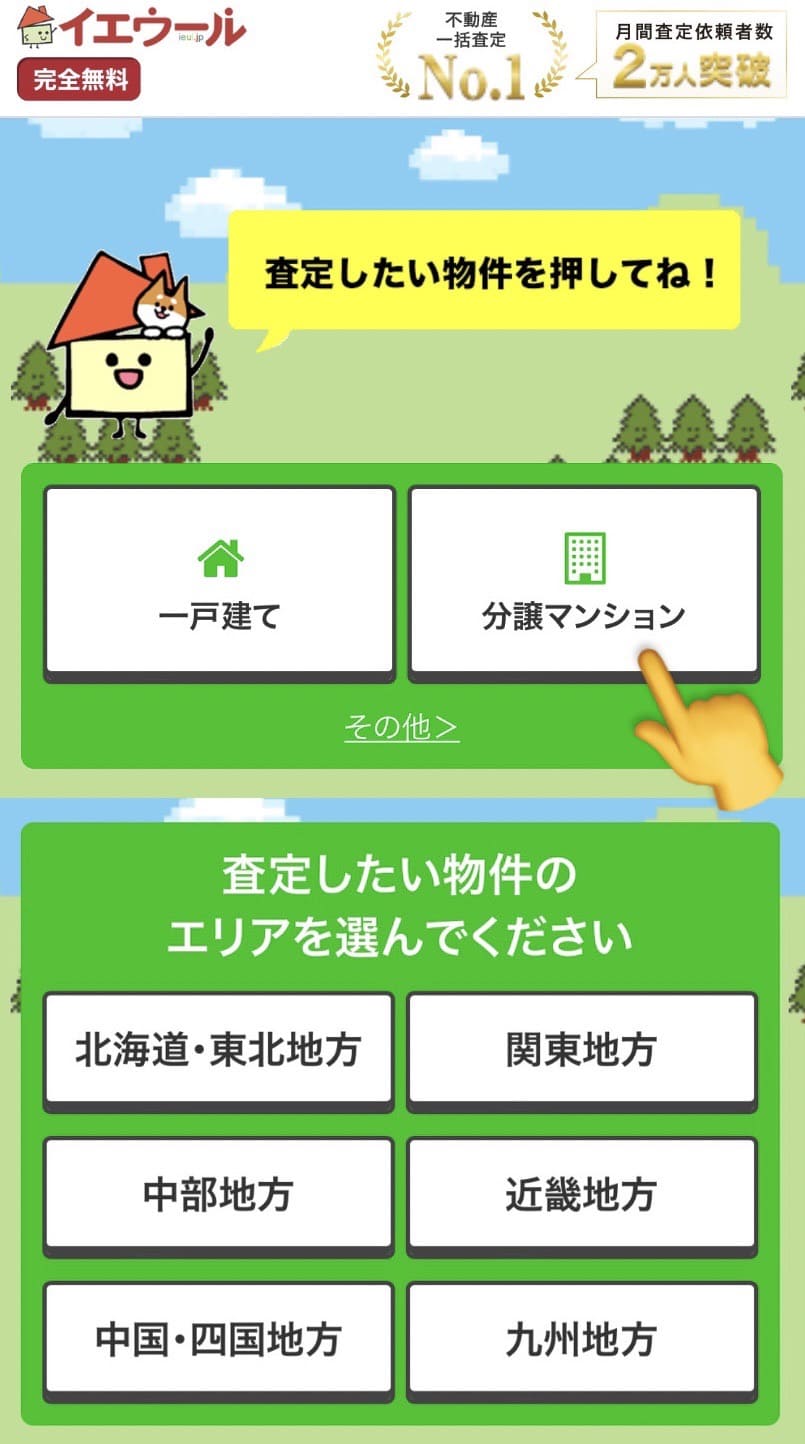Choose 分譲マンション as the property
The height and width of the screenshot is (1444, 805).
click(584, 583)
